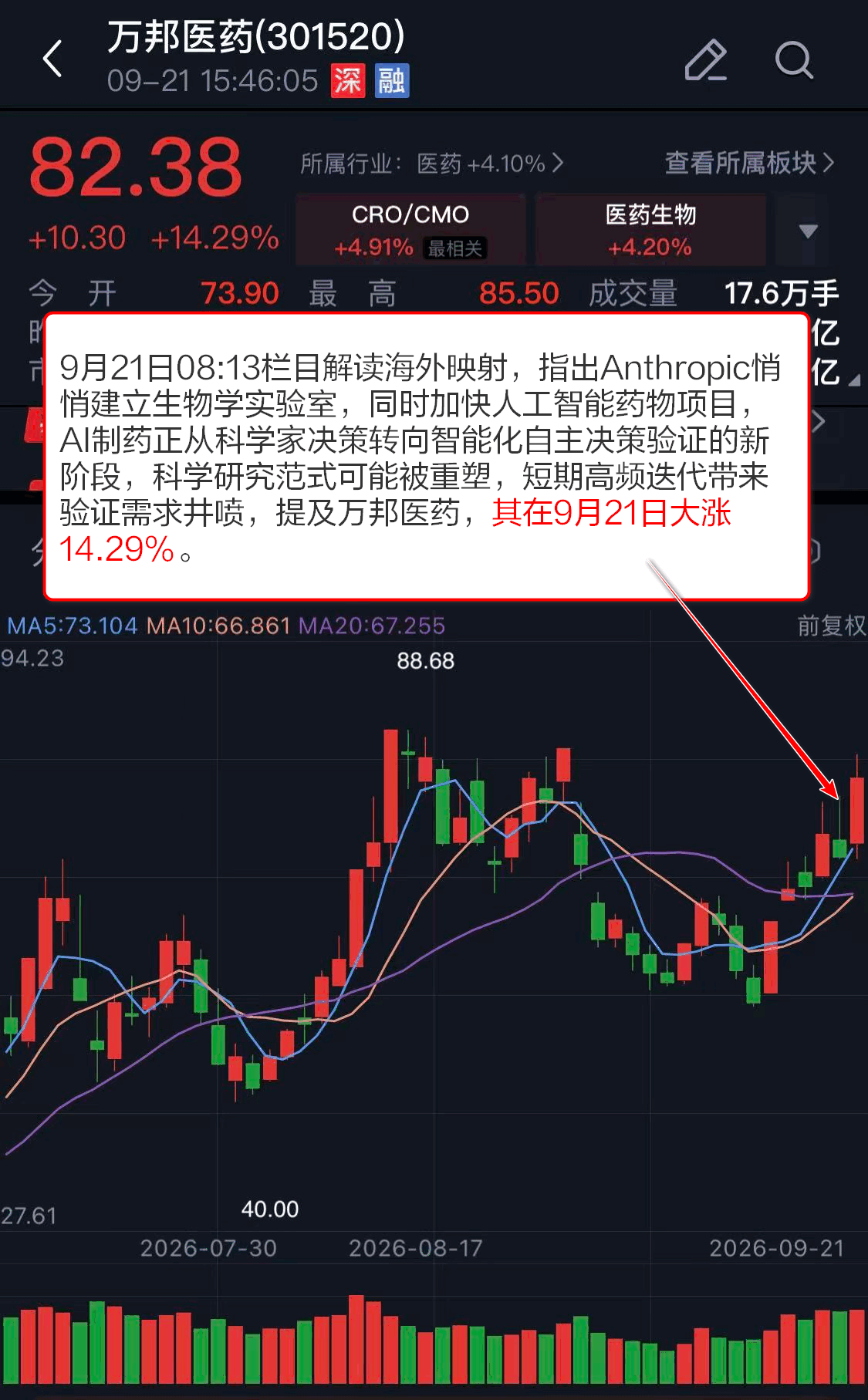Go back using the top-left arrow
Screen dimensions: 868x1400
(52, 59)
